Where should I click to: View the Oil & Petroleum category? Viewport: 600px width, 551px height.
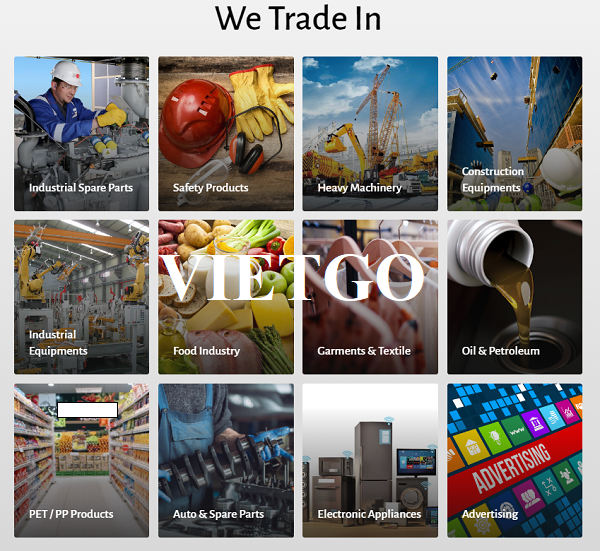[x=514, y=297]
